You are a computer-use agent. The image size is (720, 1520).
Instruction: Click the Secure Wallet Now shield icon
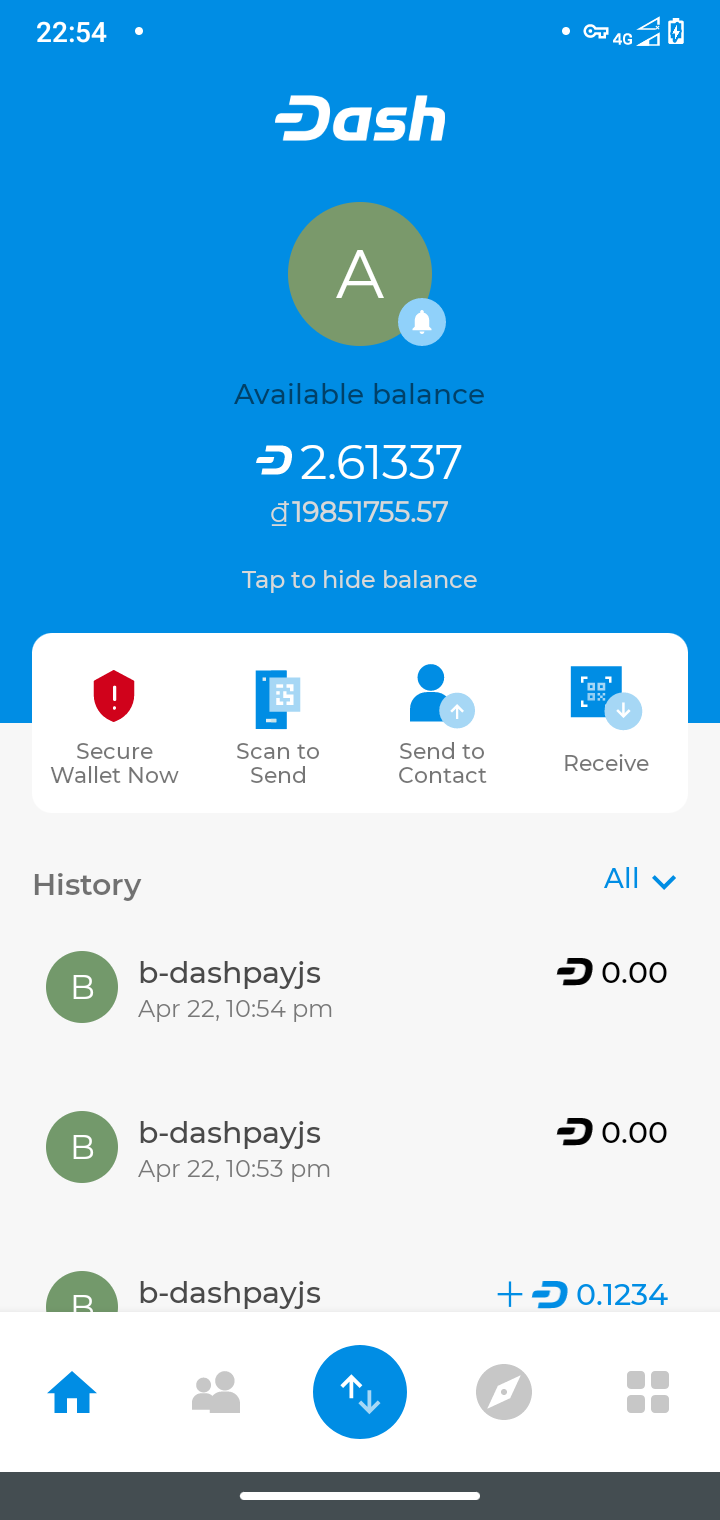point(114,695)
